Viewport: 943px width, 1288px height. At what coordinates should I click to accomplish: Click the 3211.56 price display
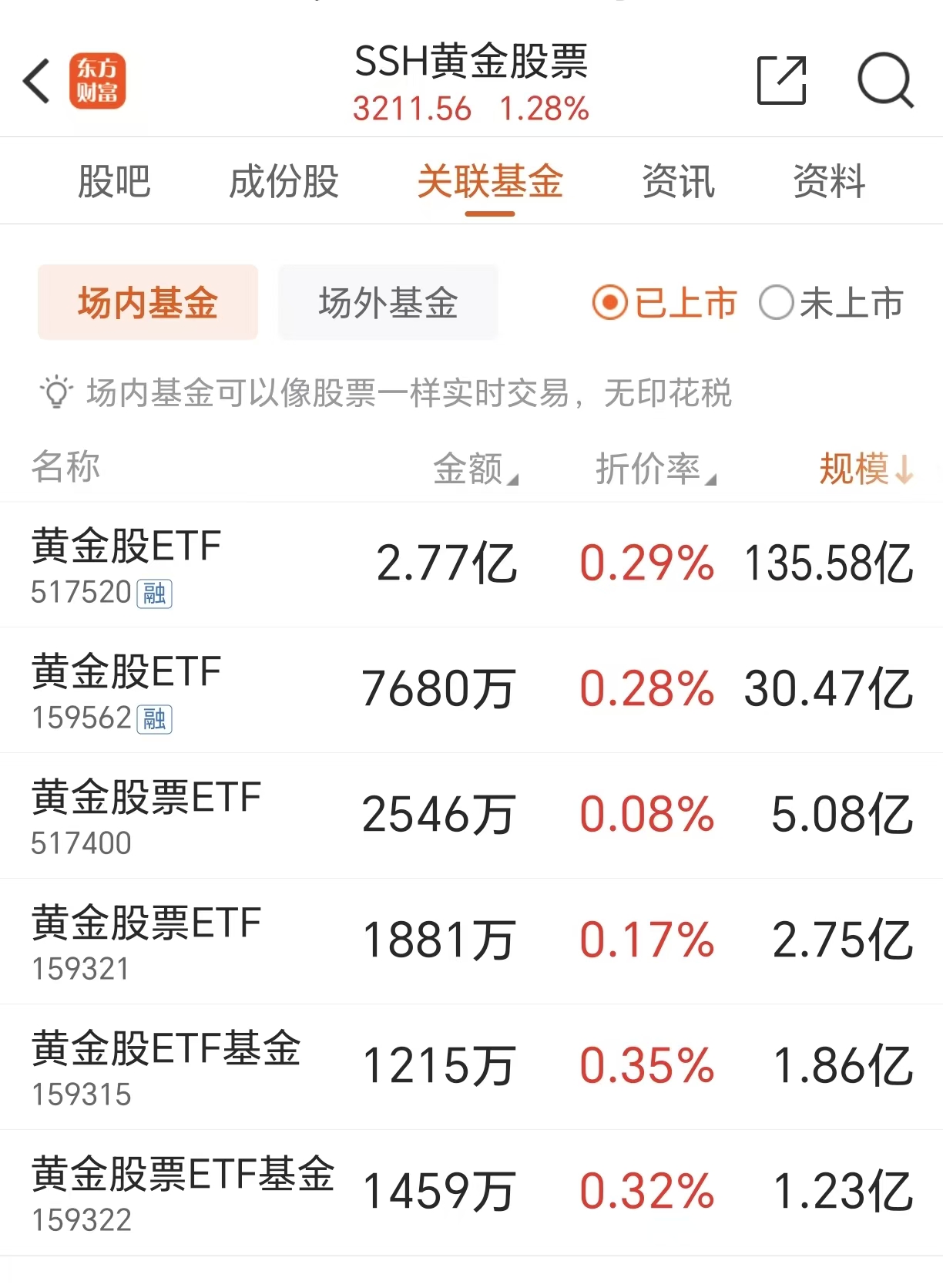[x=414, y=109]
